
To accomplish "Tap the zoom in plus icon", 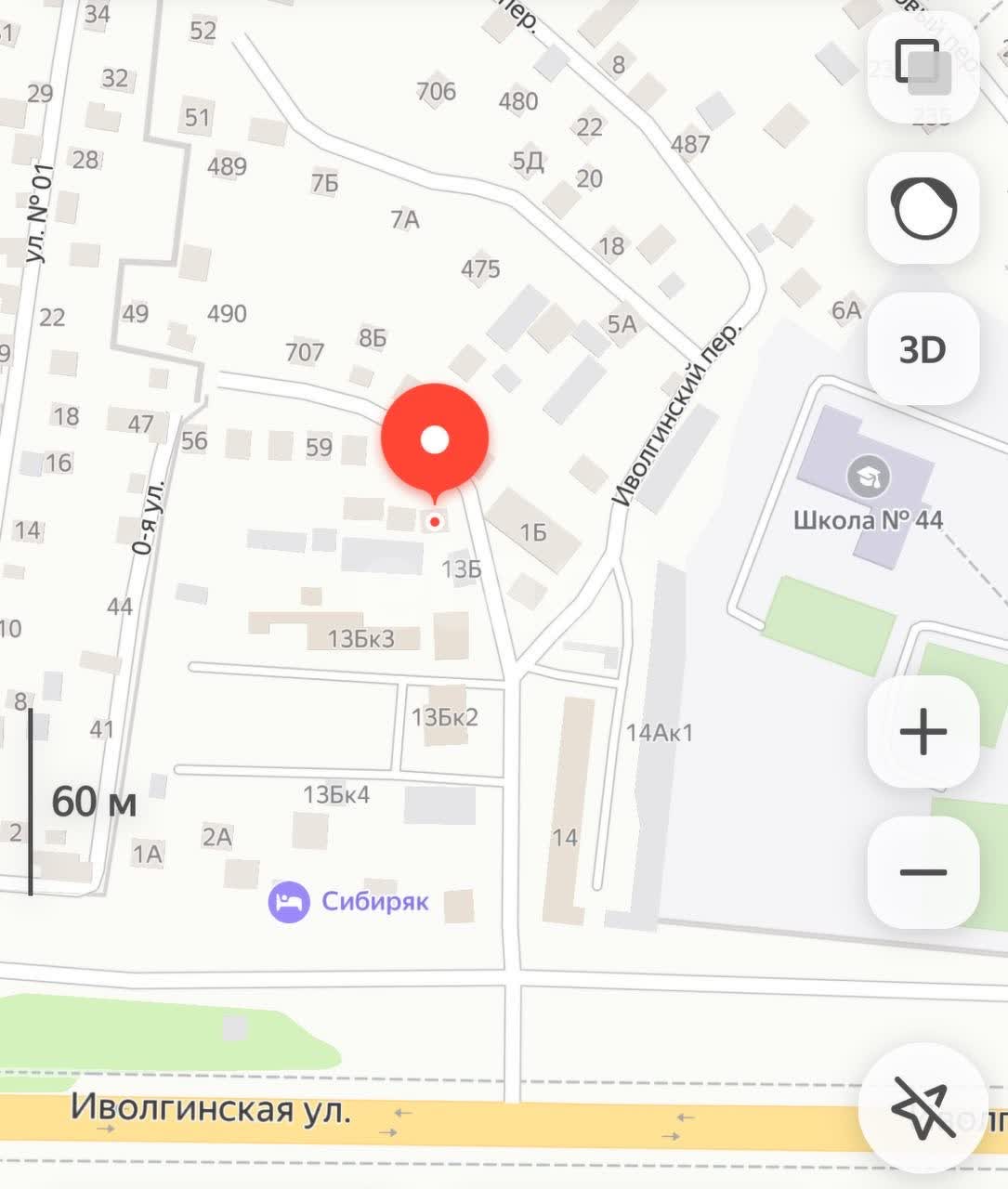I will (x=922, y=730).
